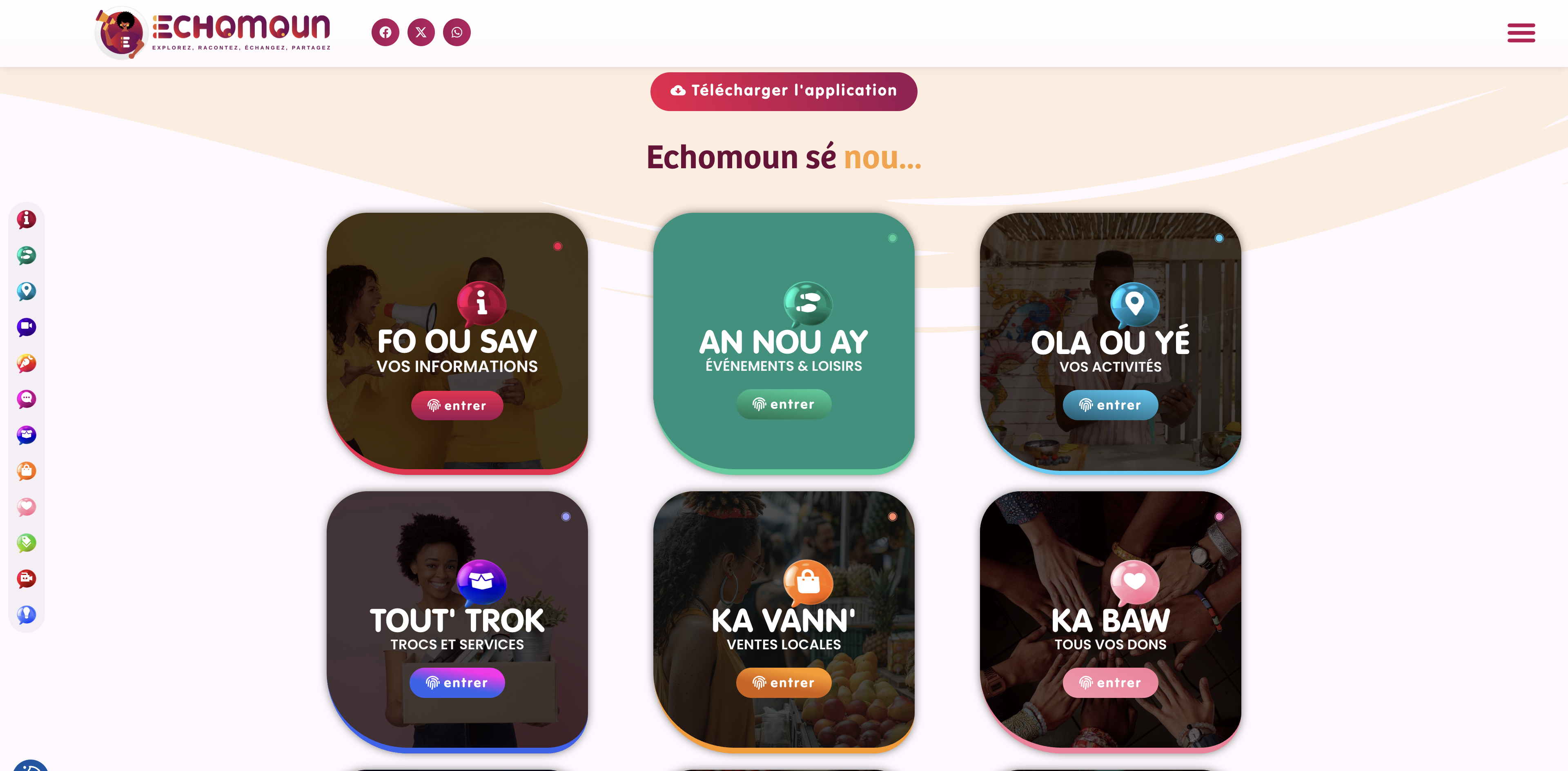Enter the Tout' Trok section
Screen dimensions: 1568x771
(x=457, y=683)
